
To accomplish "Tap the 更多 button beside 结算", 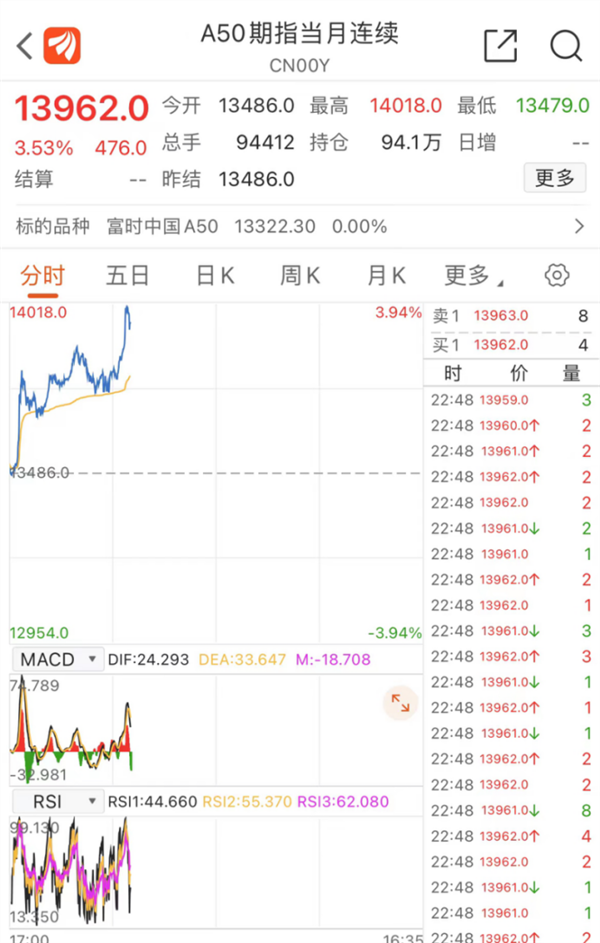I will pyautogui.click(x=554, y=179).
